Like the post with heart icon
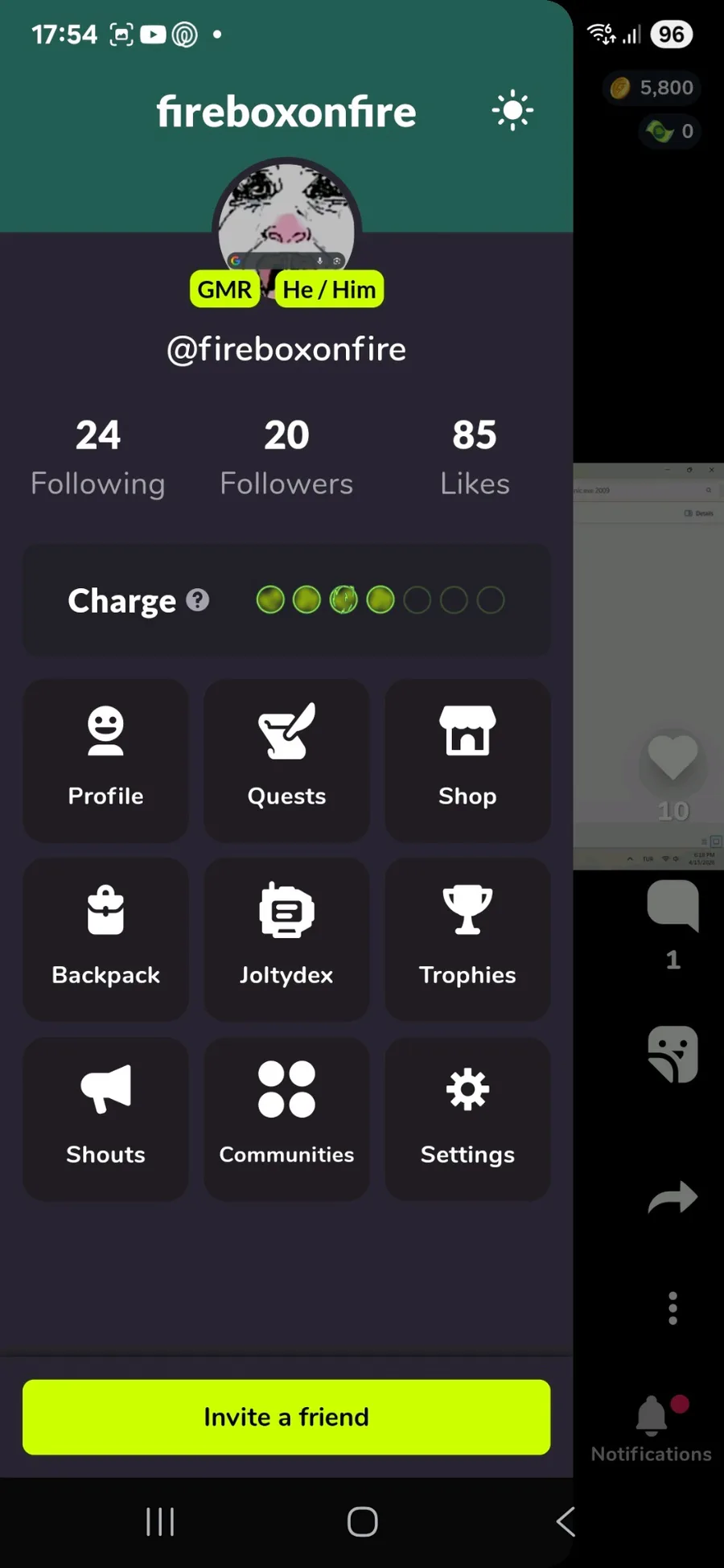The width and height of the screenshot is (724, 1568). 673,759
